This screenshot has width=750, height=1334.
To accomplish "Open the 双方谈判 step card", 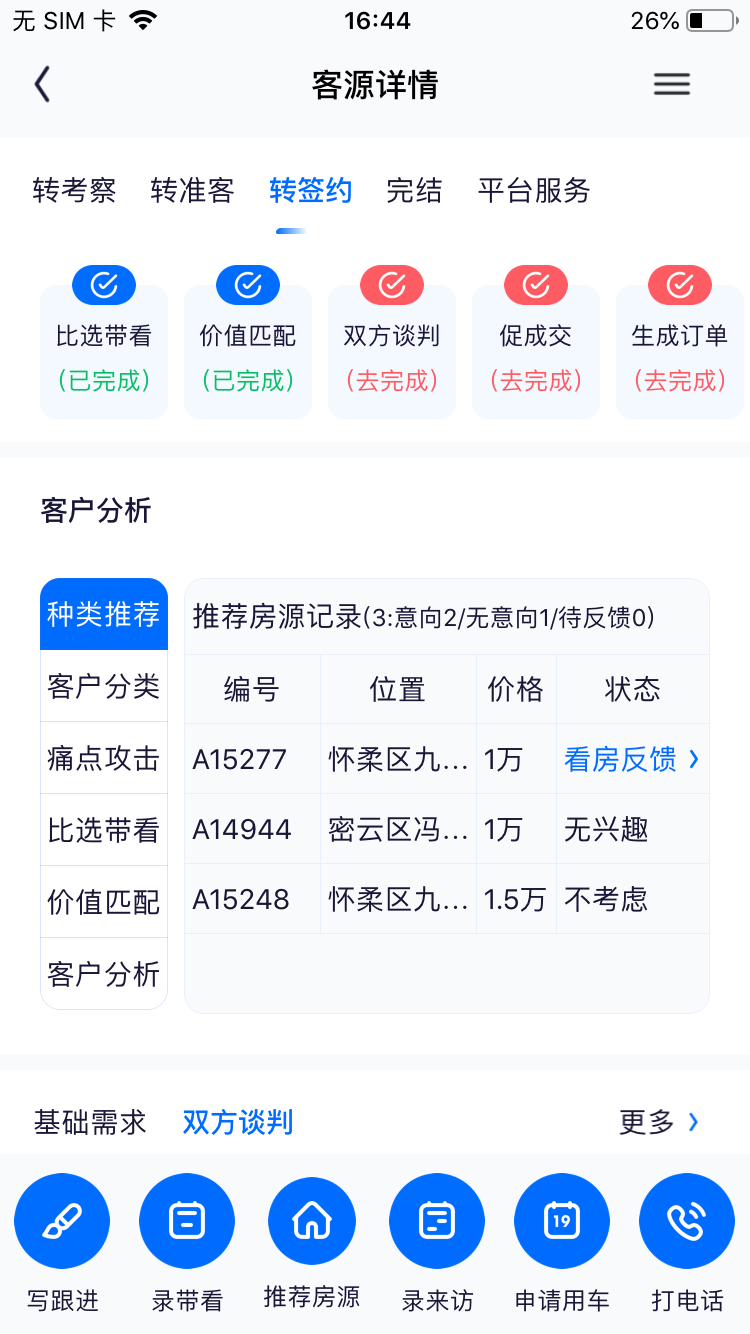I will pyautogui.click(x=392, y=343).
